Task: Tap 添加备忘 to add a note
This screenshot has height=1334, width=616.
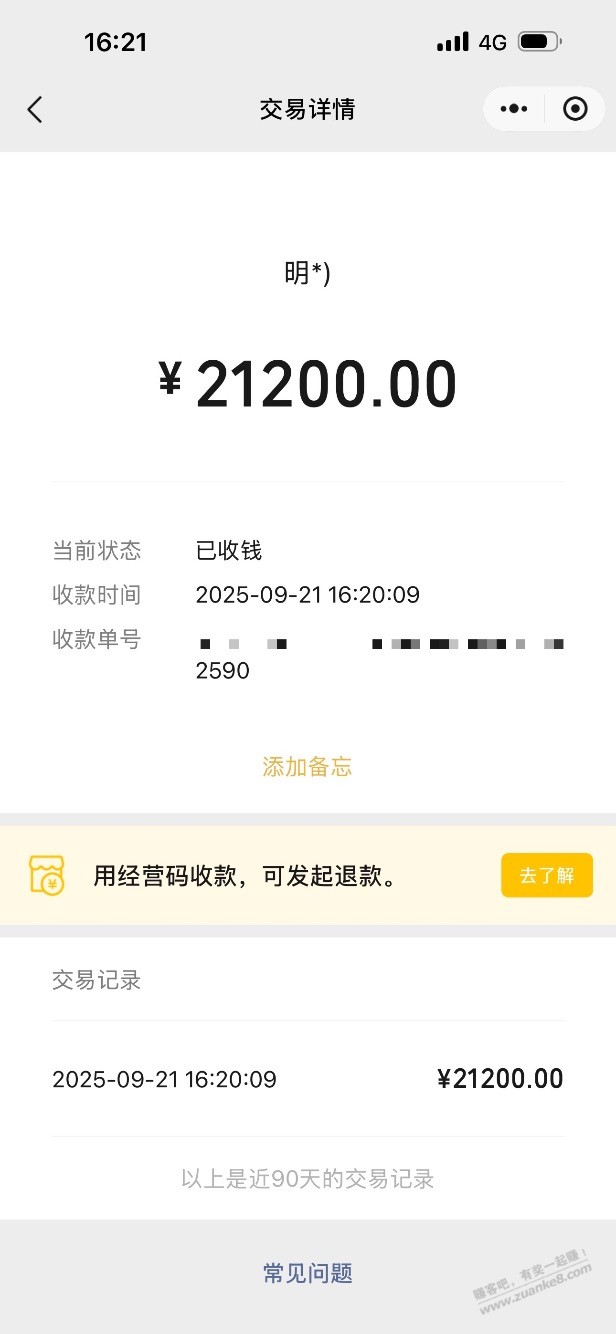Action: [x=307, y=767]
